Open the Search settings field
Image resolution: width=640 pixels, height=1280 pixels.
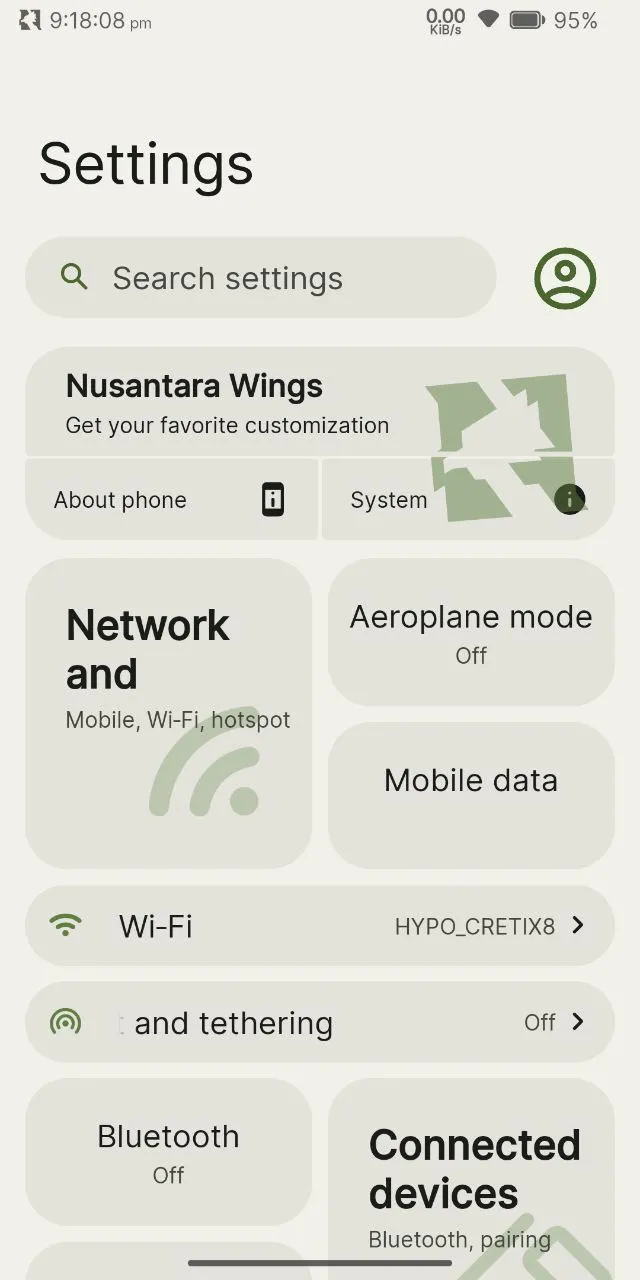pyautogui.click(x=260, y=278)
